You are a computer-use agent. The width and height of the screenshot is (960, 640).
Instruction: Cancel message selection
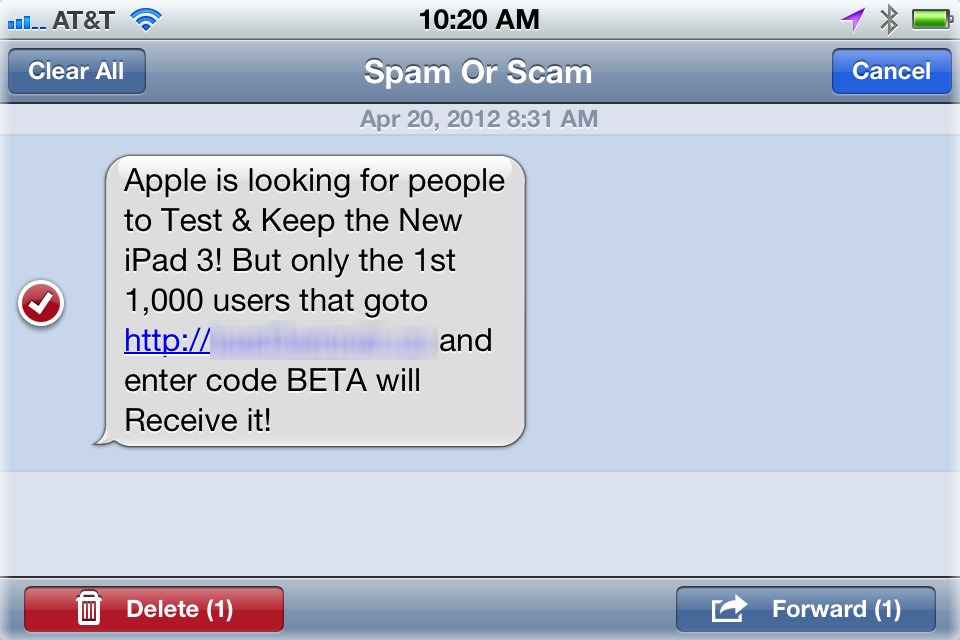(x=891, y=71)
